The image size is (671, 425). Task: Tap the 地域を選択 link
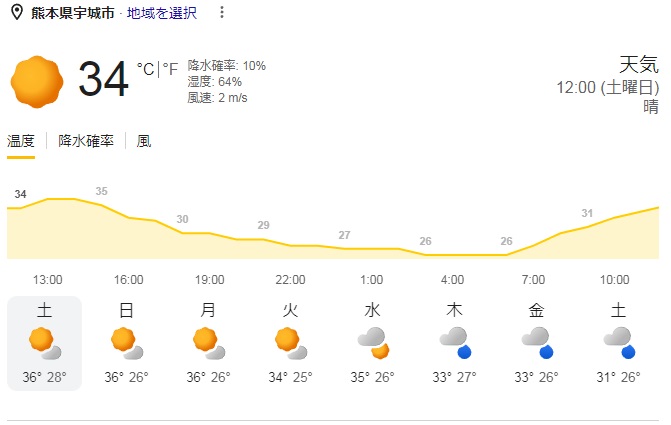pyautogui.click(x=162, y=13)
